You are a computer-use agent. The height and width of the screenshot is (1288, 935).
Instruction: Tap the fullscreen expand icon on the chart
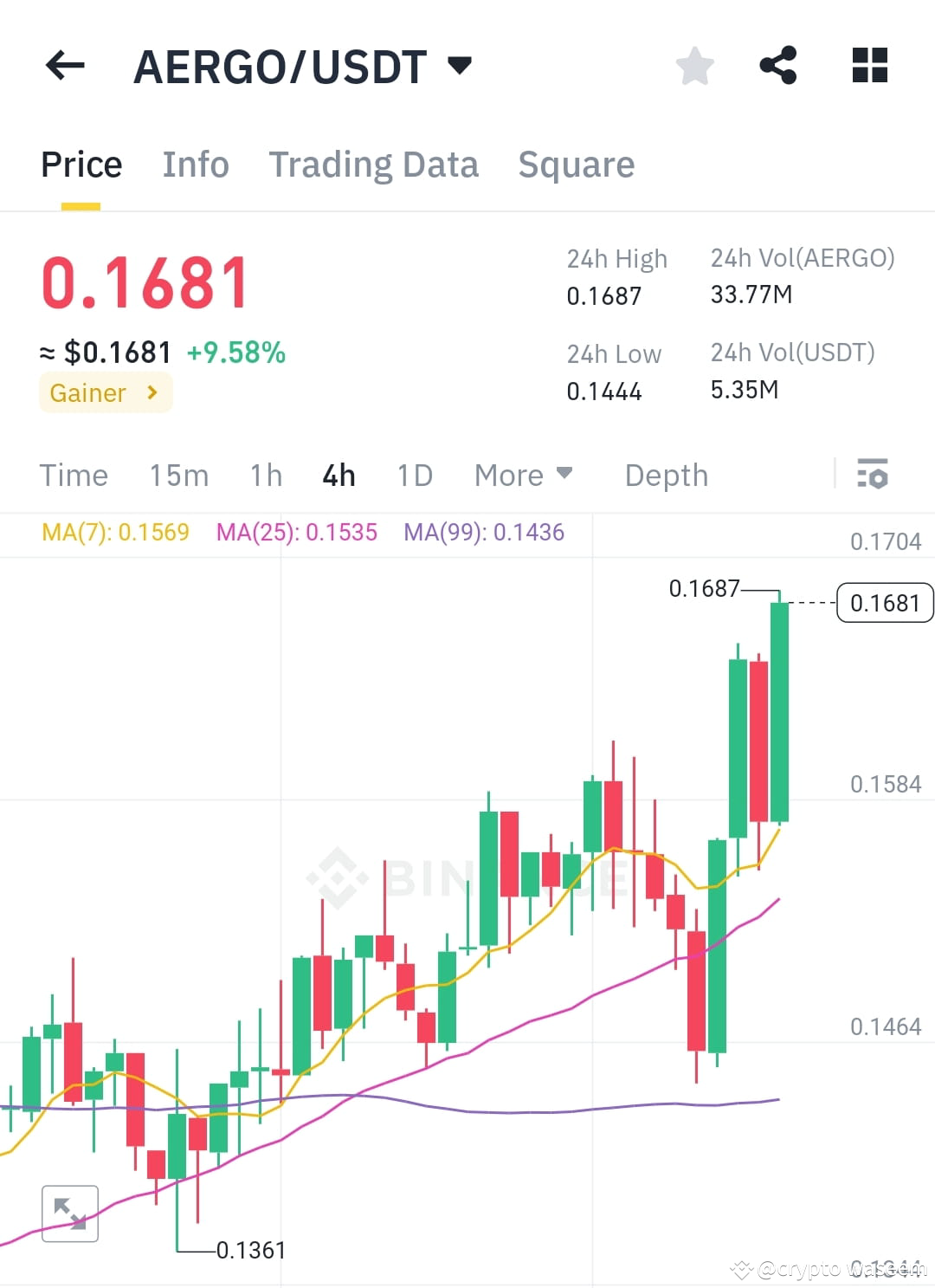click(x=69, y=1213)
